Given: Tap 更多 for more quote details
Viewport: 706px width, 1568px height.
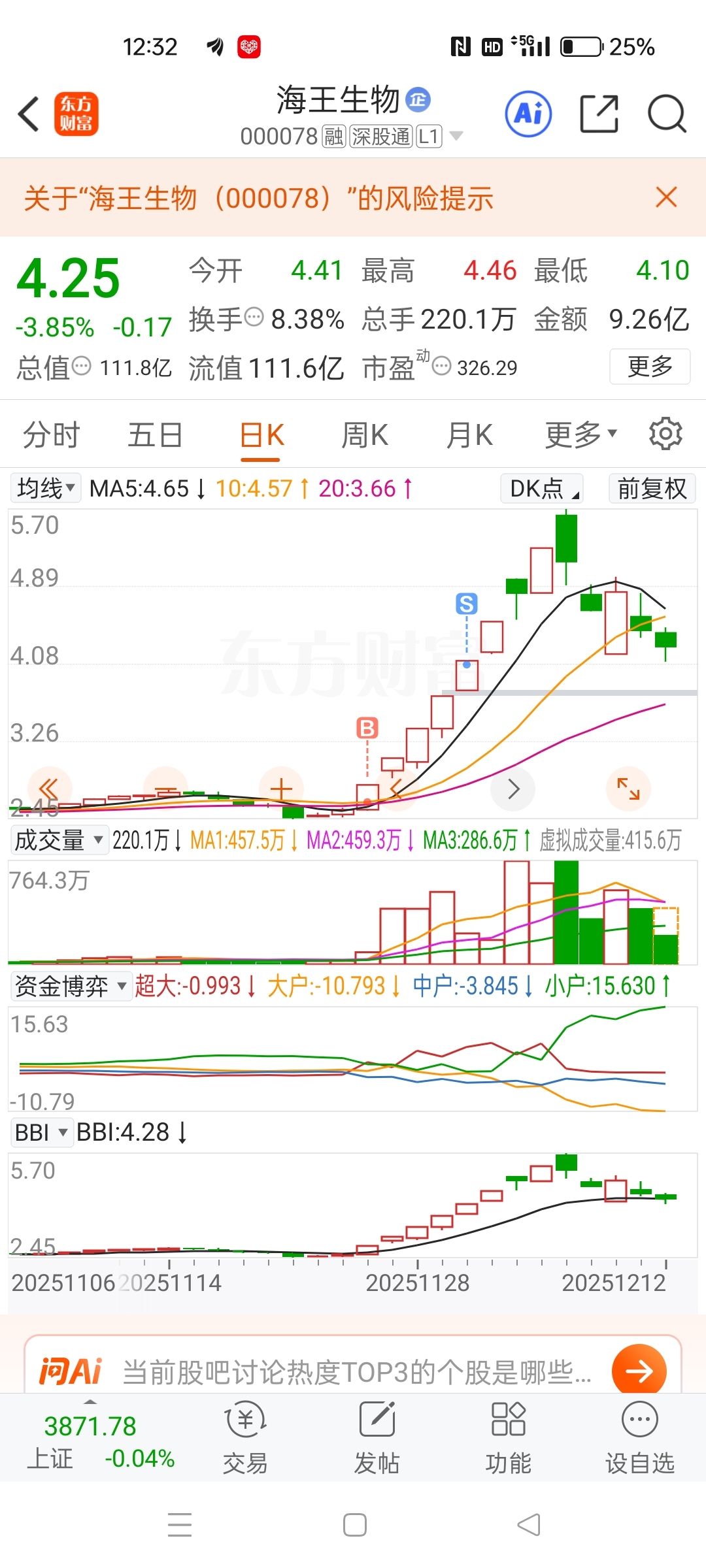Looking at the screenshot, I should 650,367.
